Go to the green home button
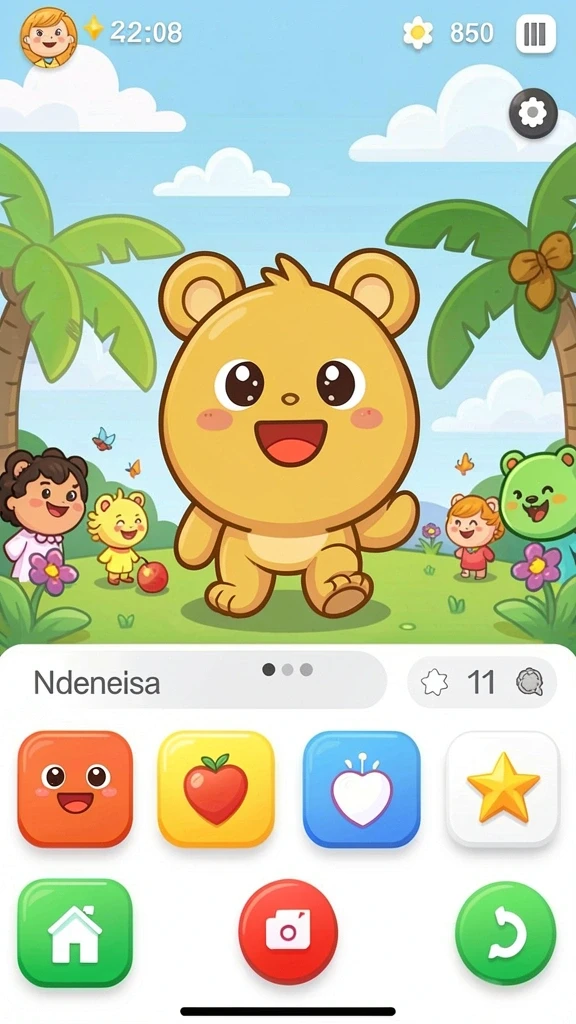The height and width of the screenshot is (1024, 576). [75, 933]
